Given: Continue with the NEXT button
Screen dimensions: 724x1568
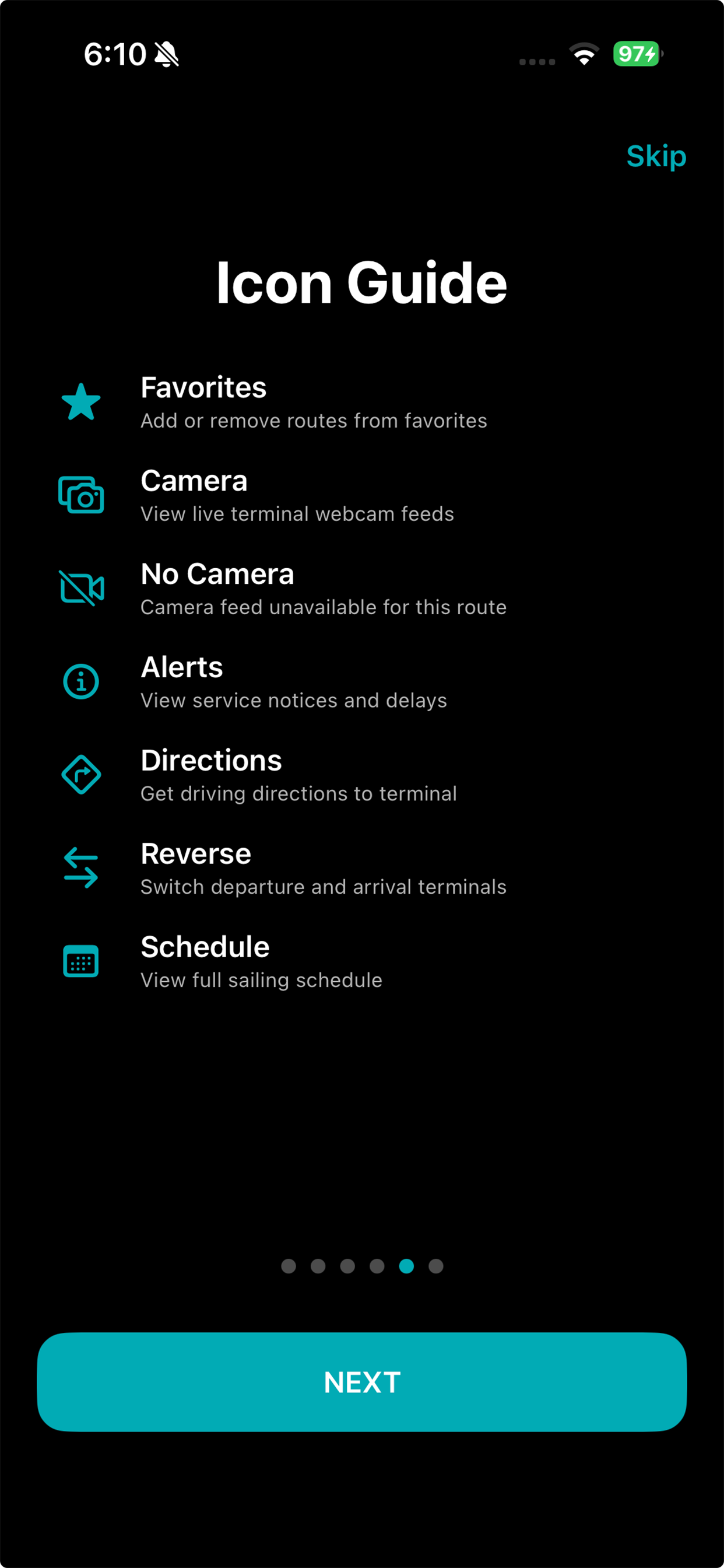Looking at the screenshot, I should pos(362,1382).
